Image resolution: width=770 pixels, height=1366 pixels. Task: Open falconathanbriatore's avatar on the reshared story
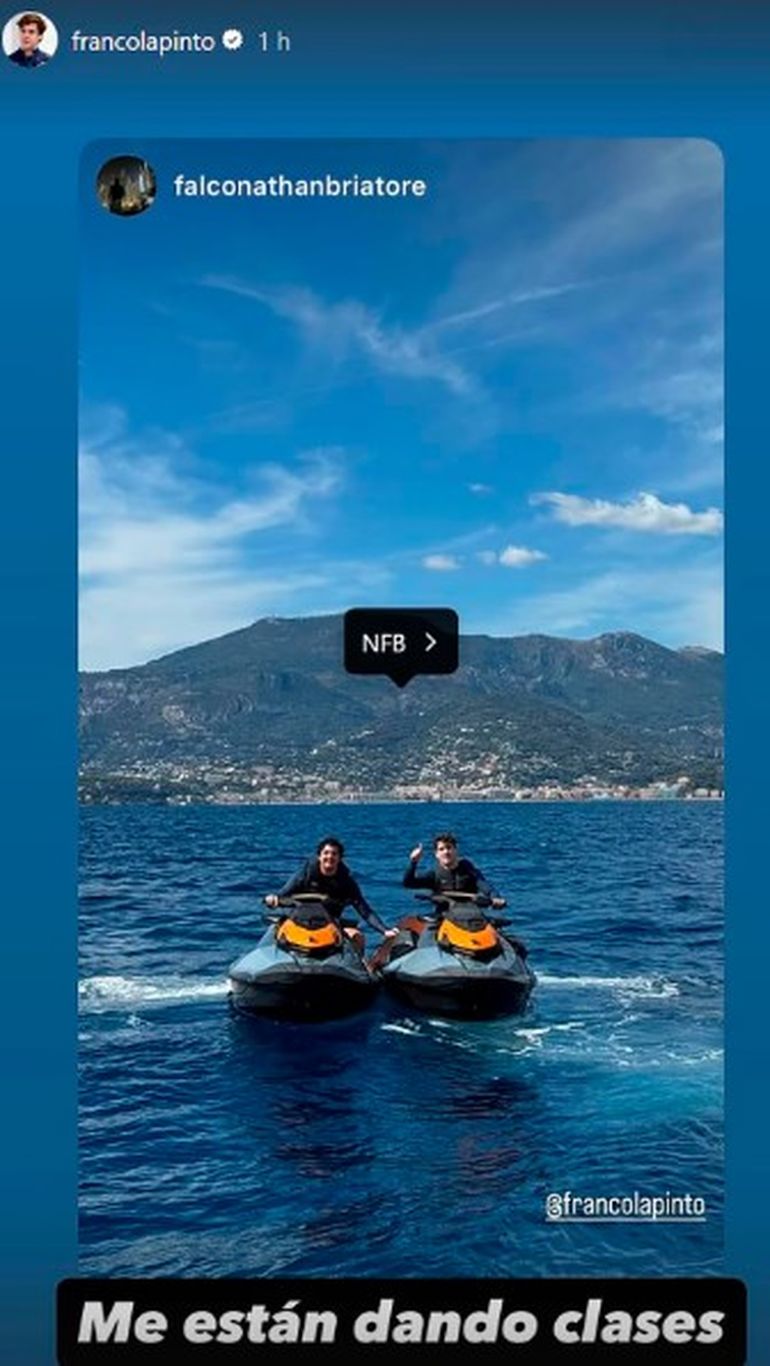click(126, 186)
